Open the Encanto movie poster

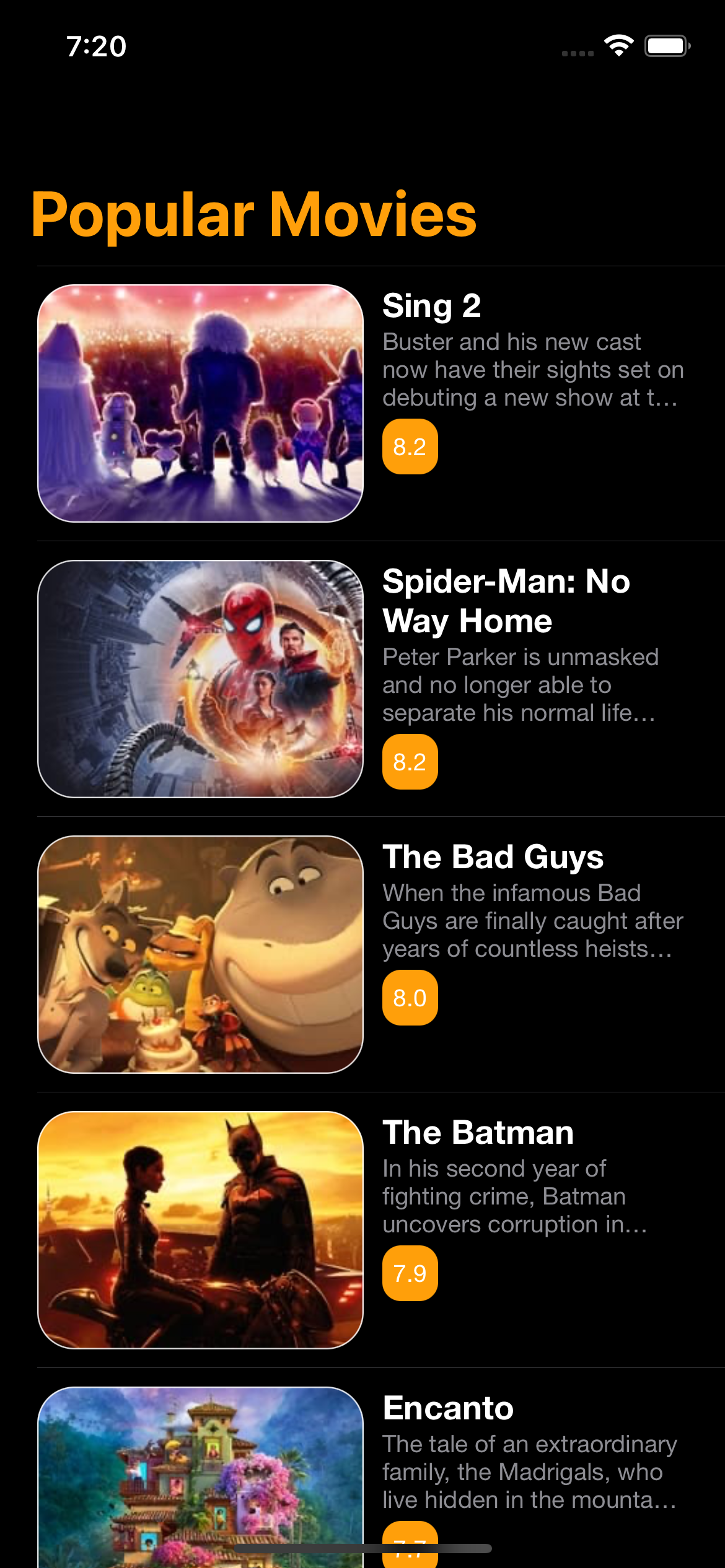201,1499
